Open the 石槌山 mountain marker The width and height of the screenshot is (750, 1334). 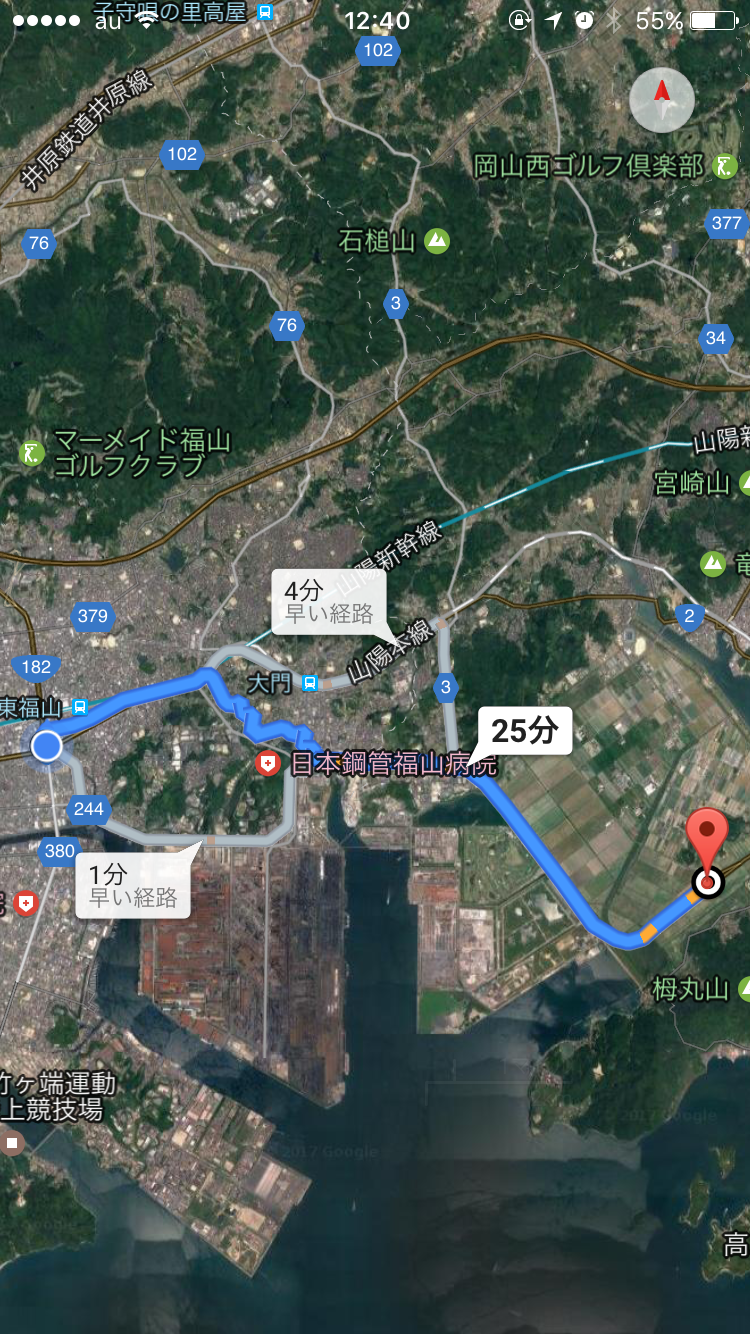point(436,241)
